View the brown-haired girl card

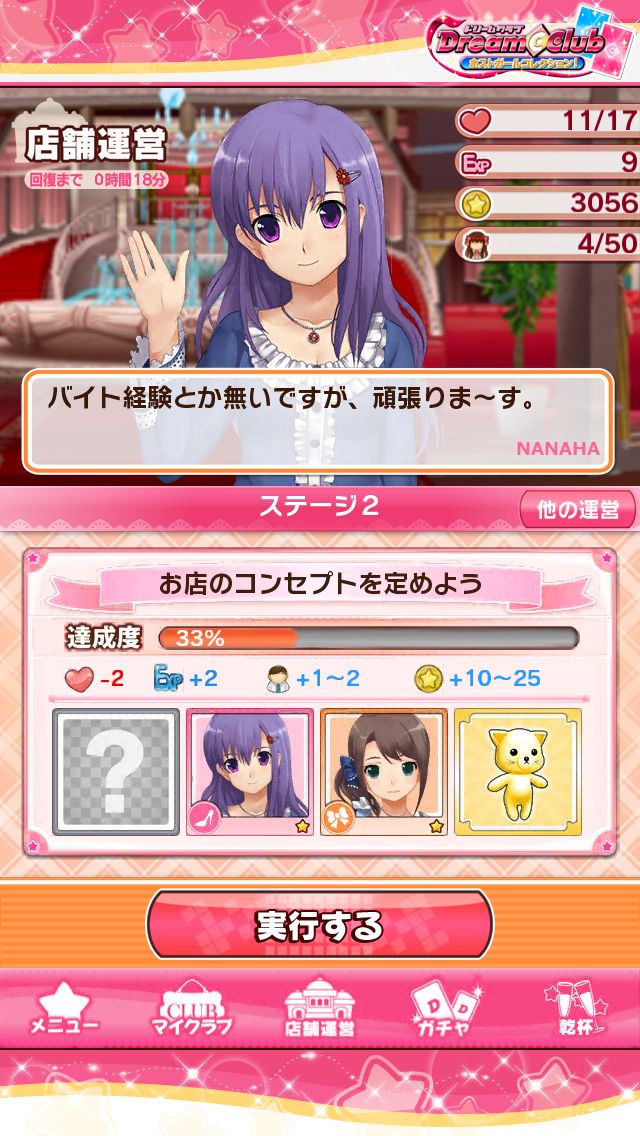[383, 772]
